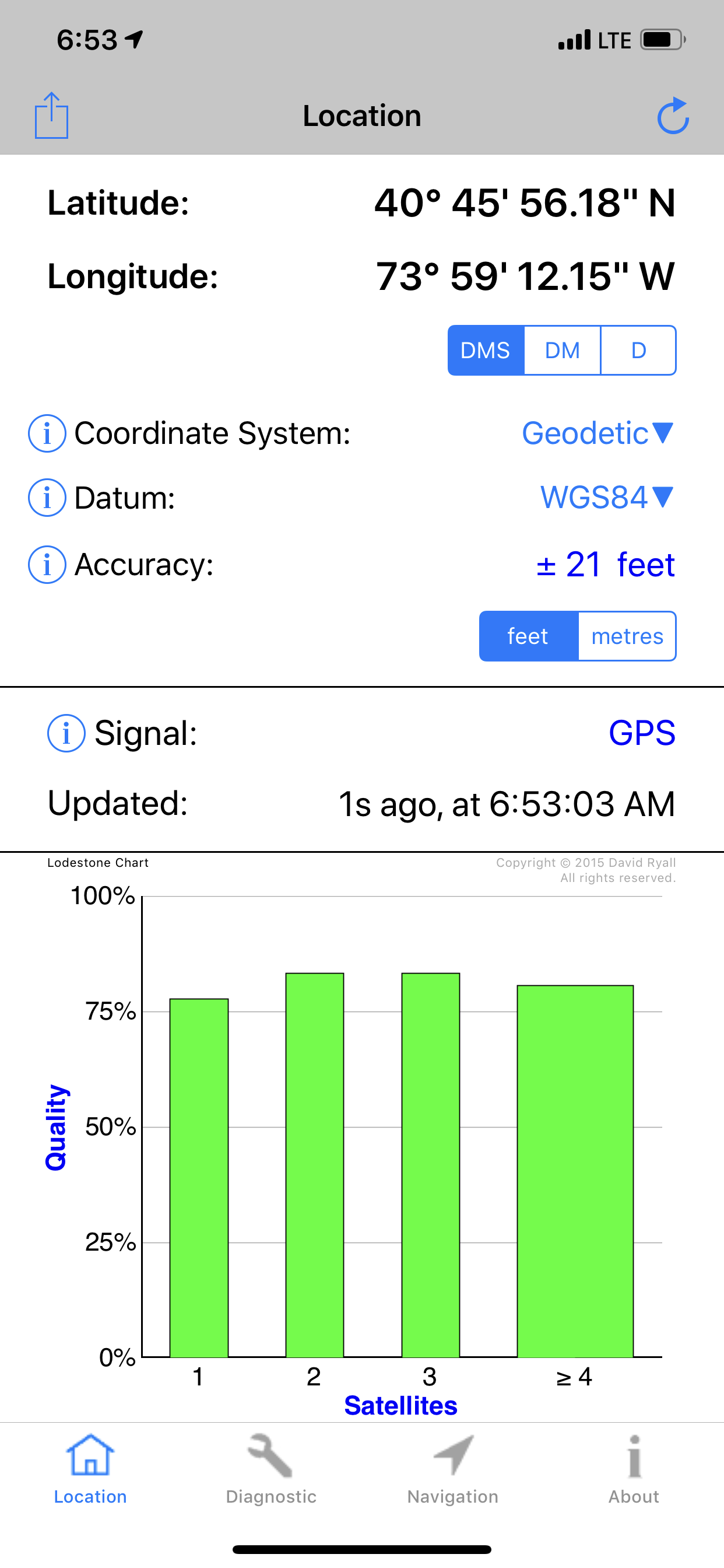Show info about Coordinate System
This screenshot has width=724, height=1568.
(47, 433)
